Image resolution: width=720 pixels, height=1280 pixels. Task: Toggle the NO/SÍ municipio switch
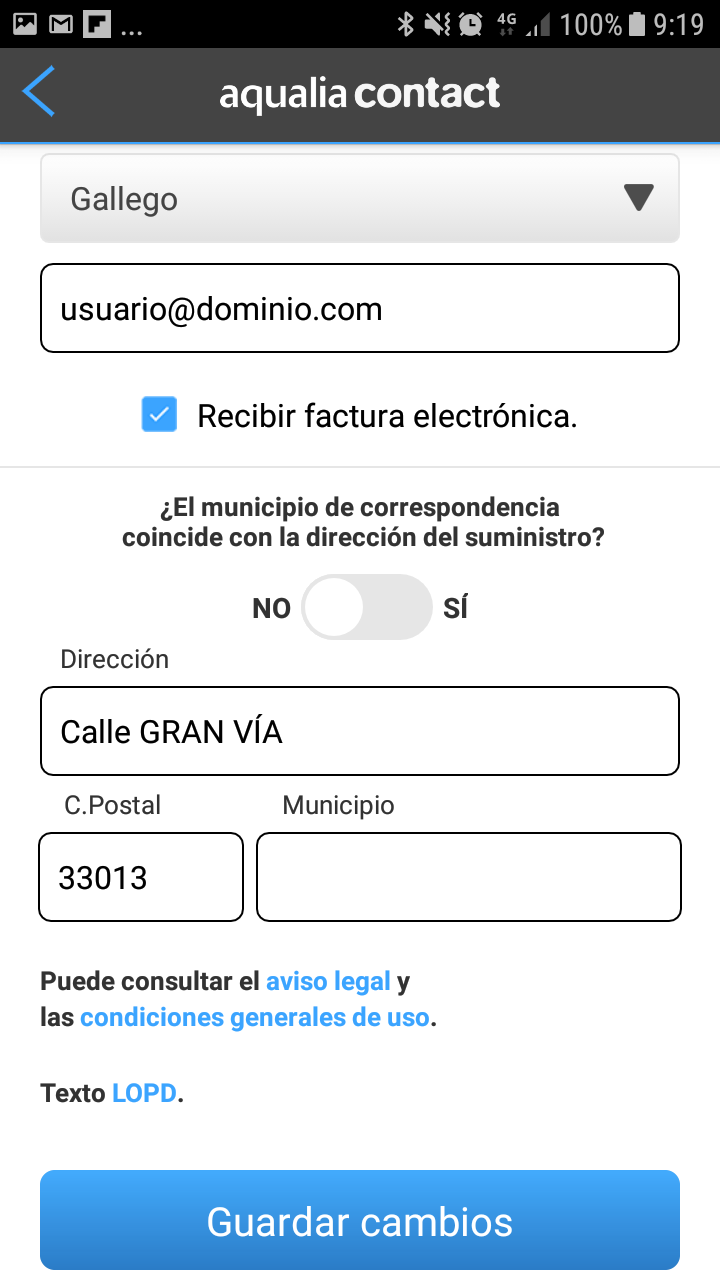pyautogui.click(x=366, y=607)
